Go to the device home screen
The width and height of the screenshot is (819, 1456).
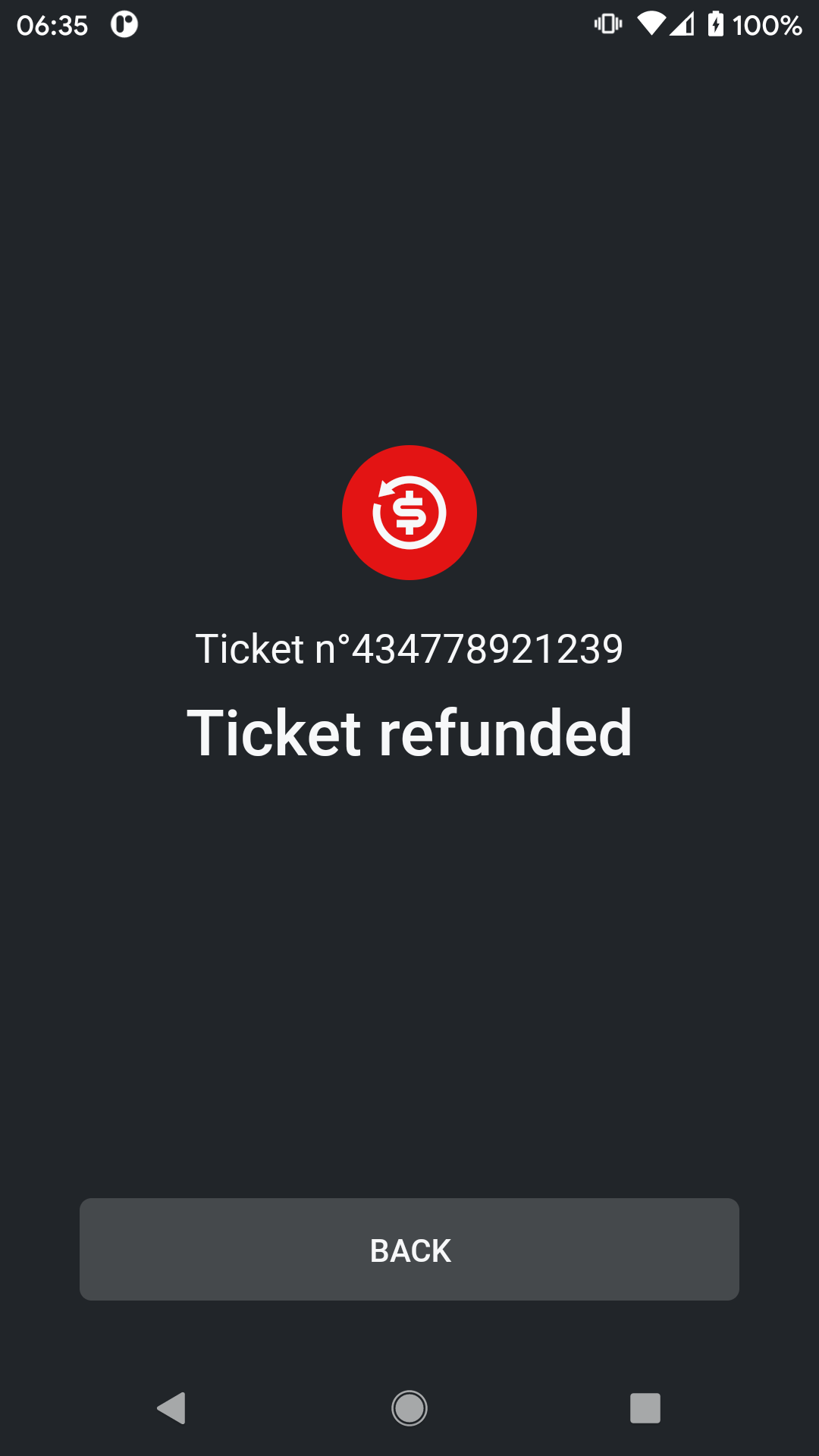[409, 1408]
